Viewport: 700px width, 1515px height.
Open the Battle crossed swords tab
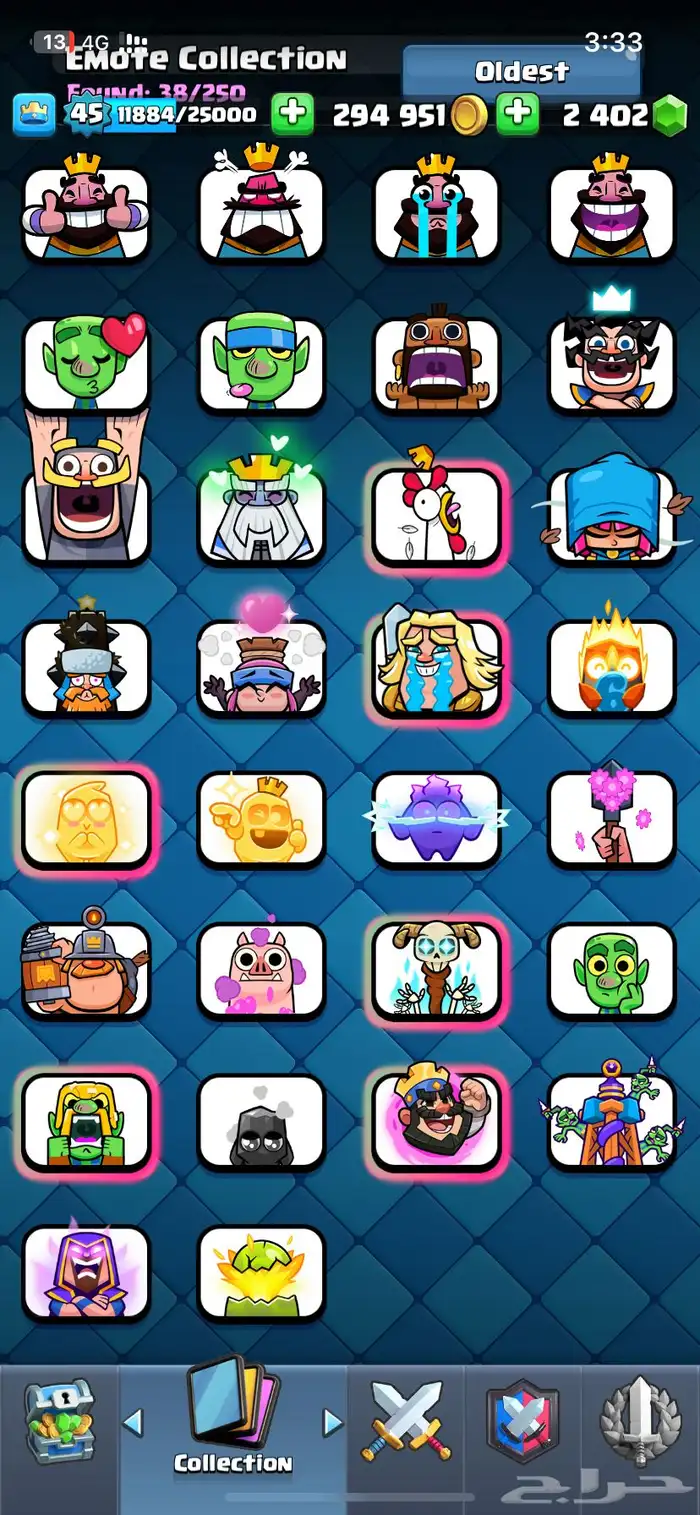point(407,1422)
